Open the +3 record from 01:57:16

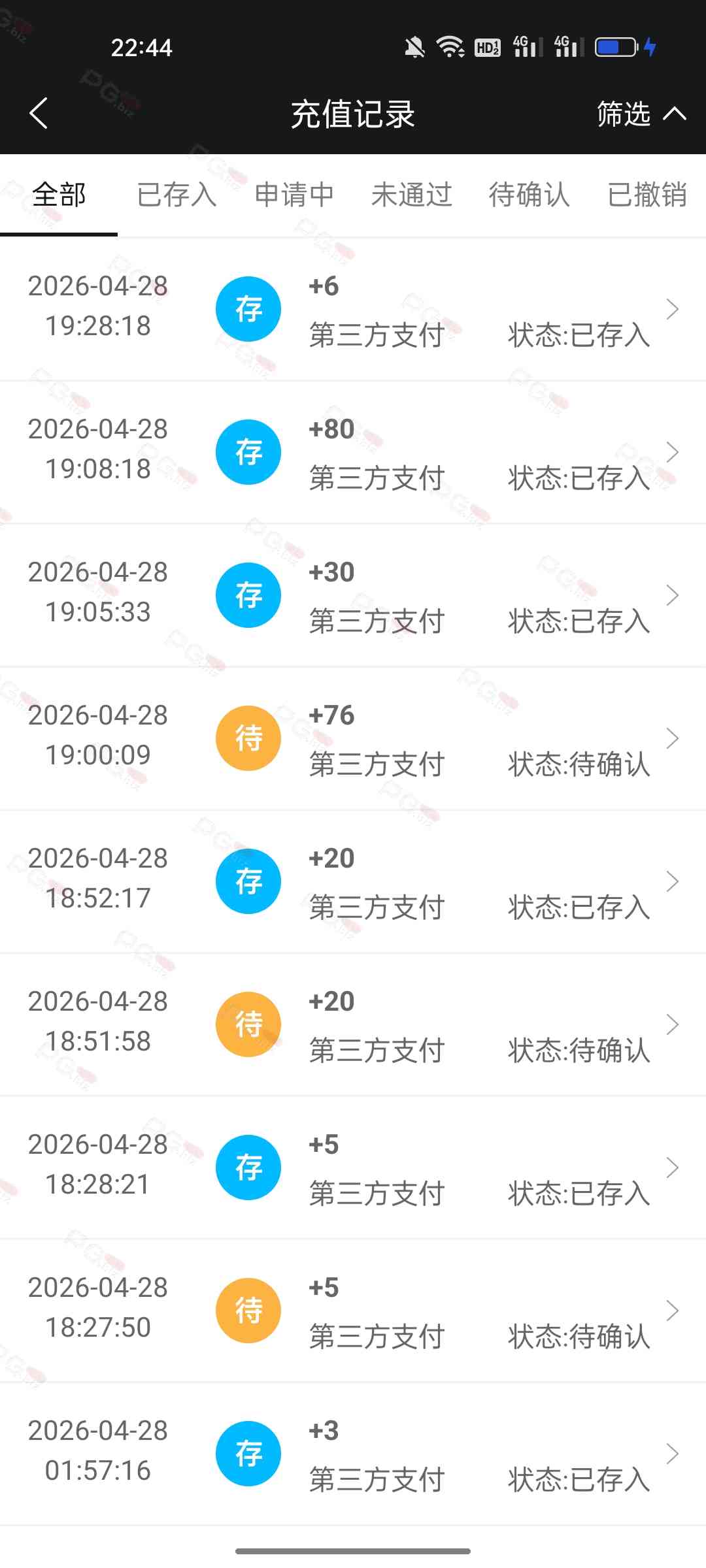pyautogui.click(x=353, y=1454)
